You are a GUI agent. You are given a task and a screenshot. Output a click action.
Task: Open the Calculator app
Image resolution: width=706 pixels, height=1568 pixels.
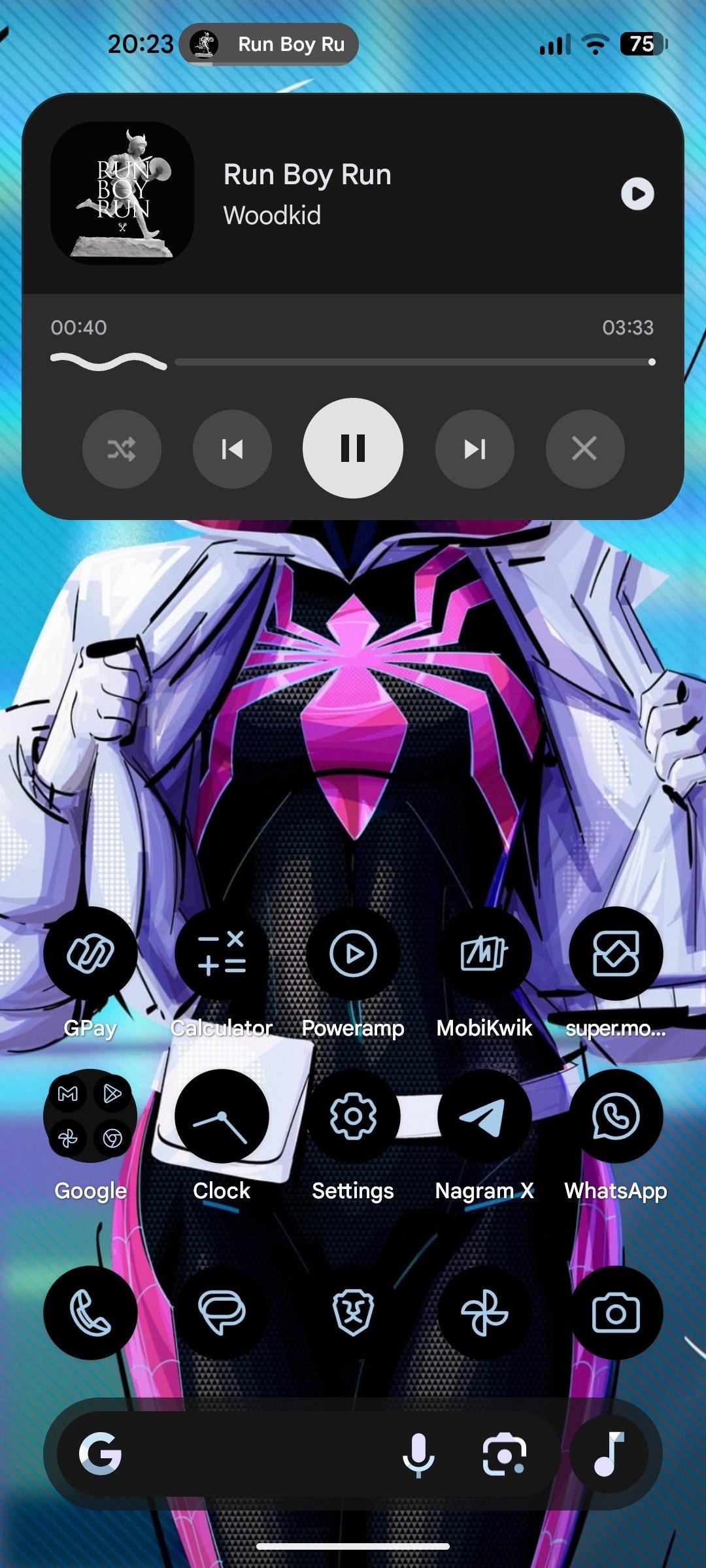point(222,954)
